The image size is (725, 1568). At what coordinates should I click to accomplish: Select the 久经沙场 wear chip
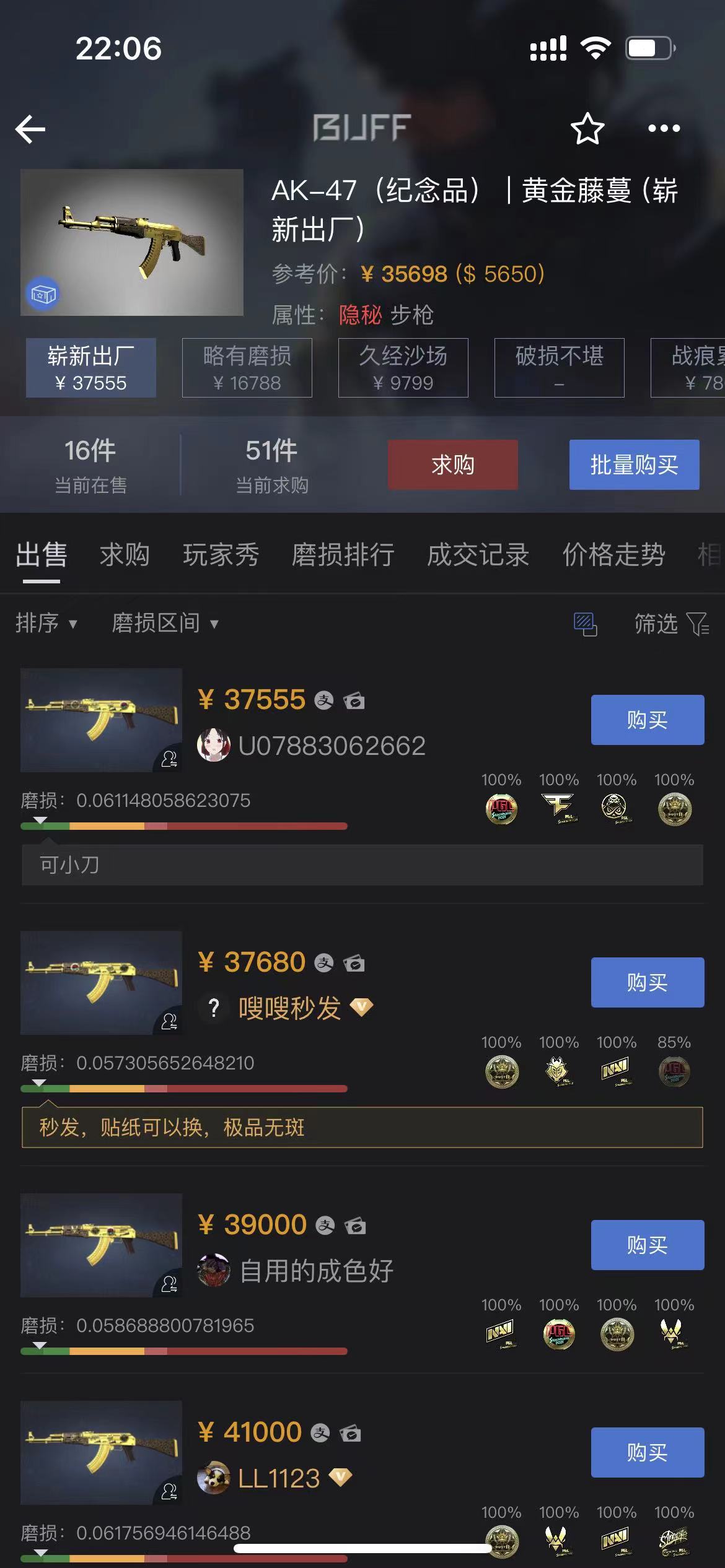(403, 368)
